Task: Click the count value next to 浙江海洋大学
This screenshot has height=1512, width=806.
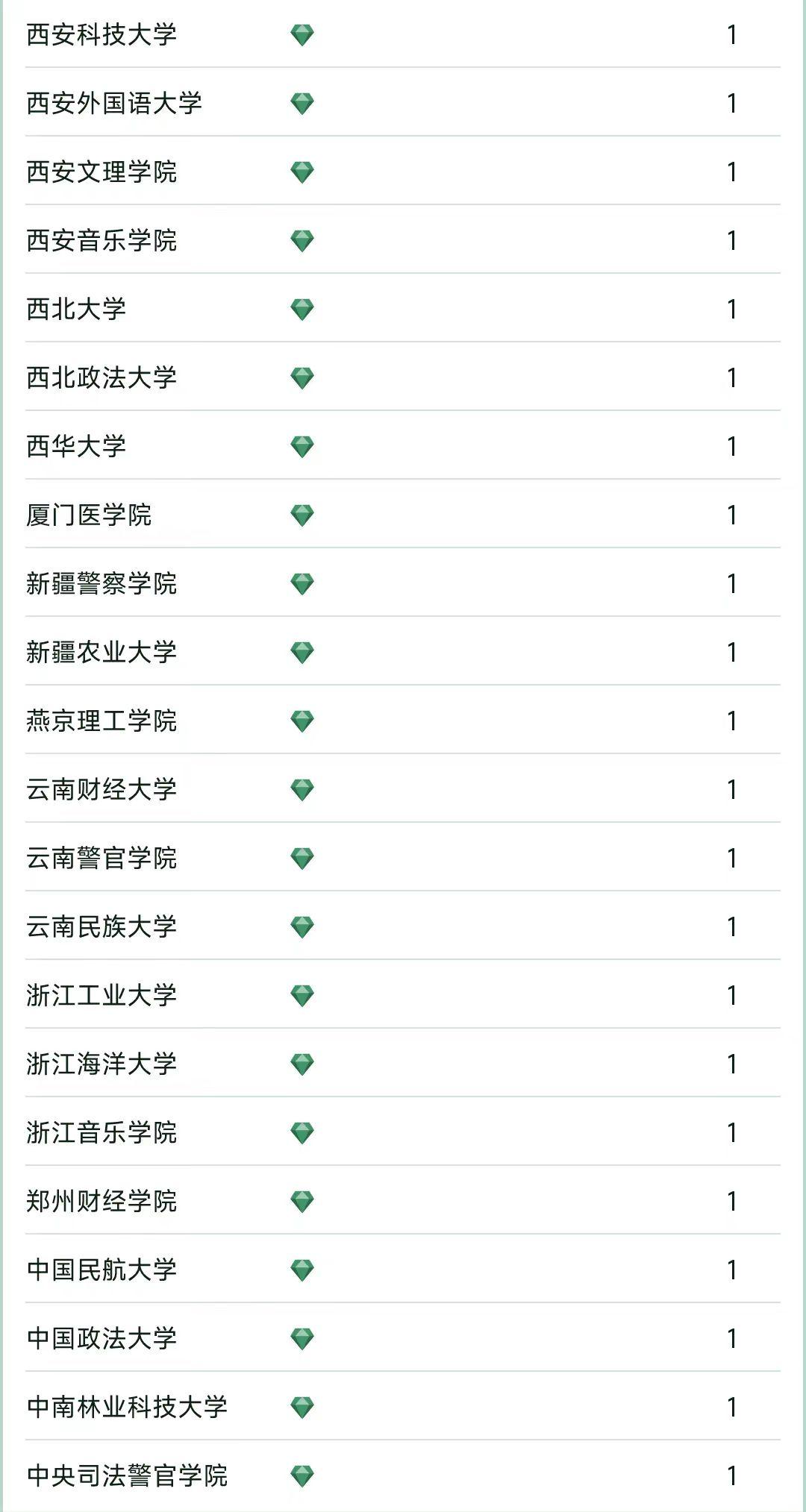Action: click(731, 1064)
